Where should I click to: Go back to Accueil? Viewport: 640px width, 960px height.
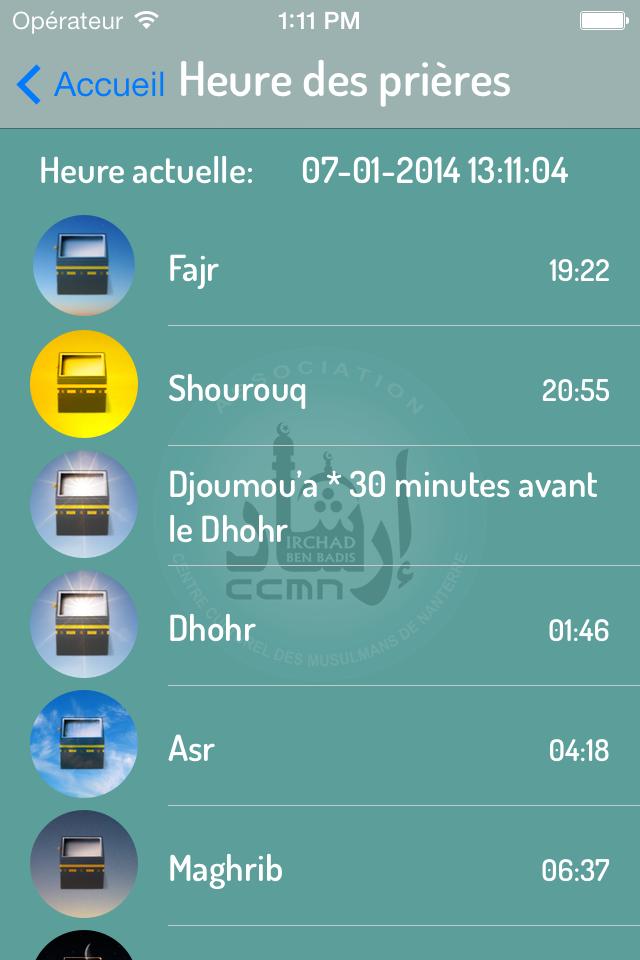click(x=90, y=85)
